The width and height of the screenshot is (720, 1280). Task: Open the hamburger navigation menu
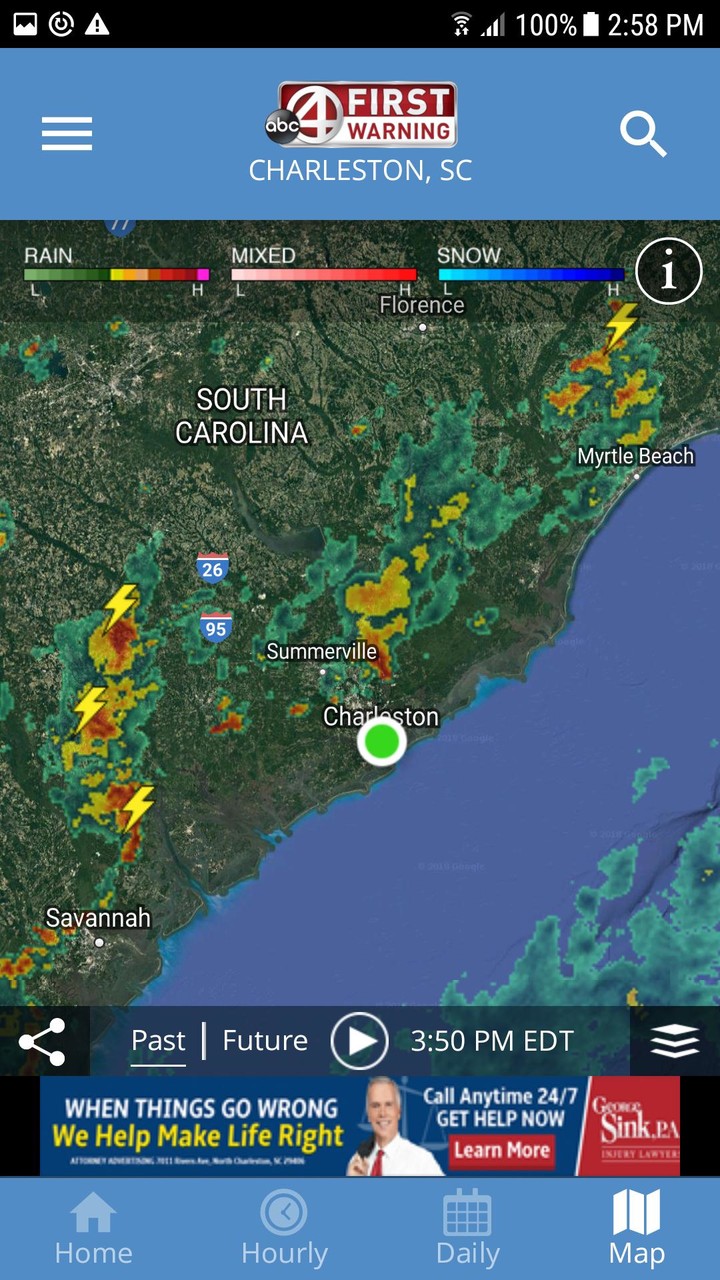66,134
